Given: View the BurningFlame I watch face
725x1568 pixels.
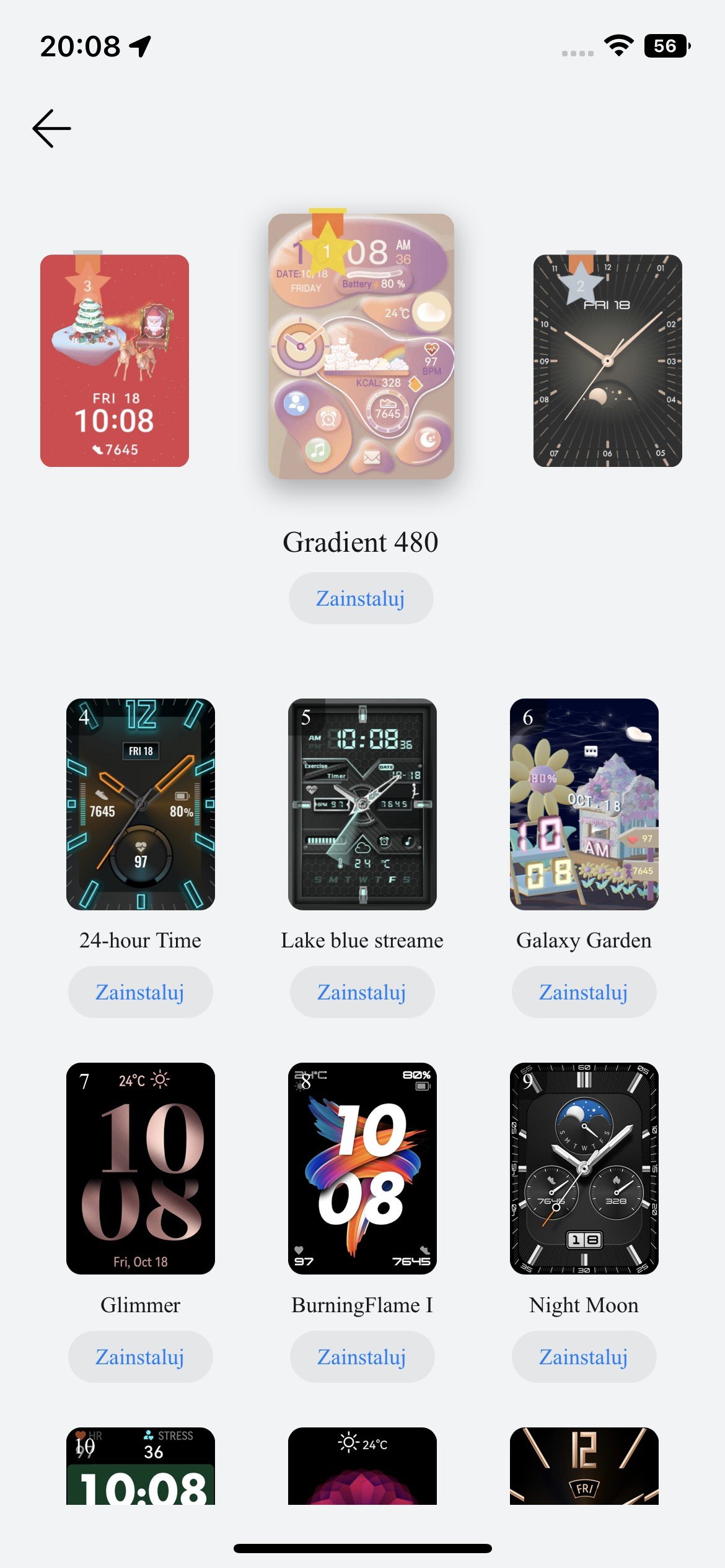Looking at the screenshot, I should pyautogui.click(x=362, y=1168).
